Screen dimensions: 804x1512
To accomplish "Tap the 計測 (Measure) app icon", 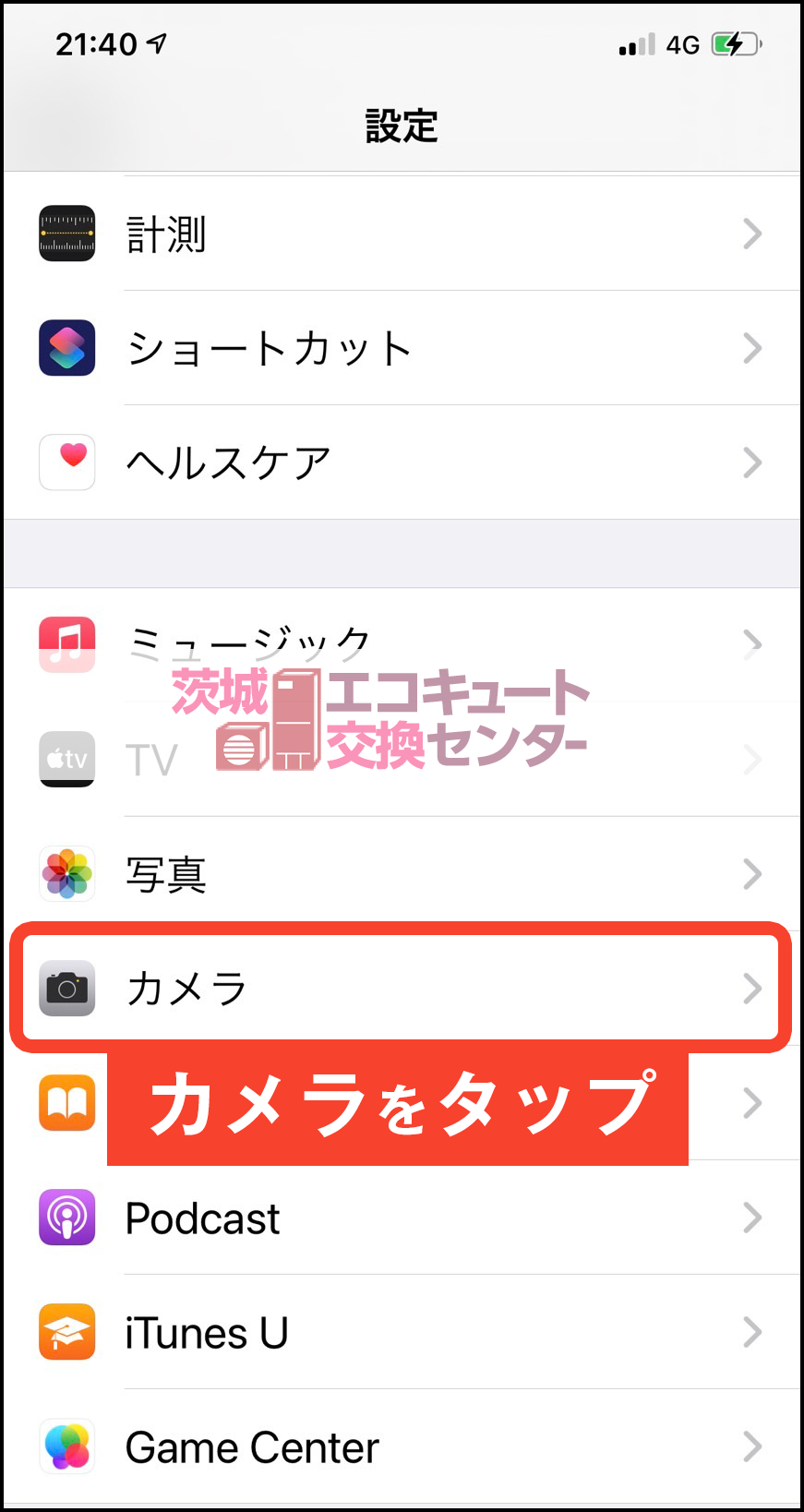I will click(66, 234).
